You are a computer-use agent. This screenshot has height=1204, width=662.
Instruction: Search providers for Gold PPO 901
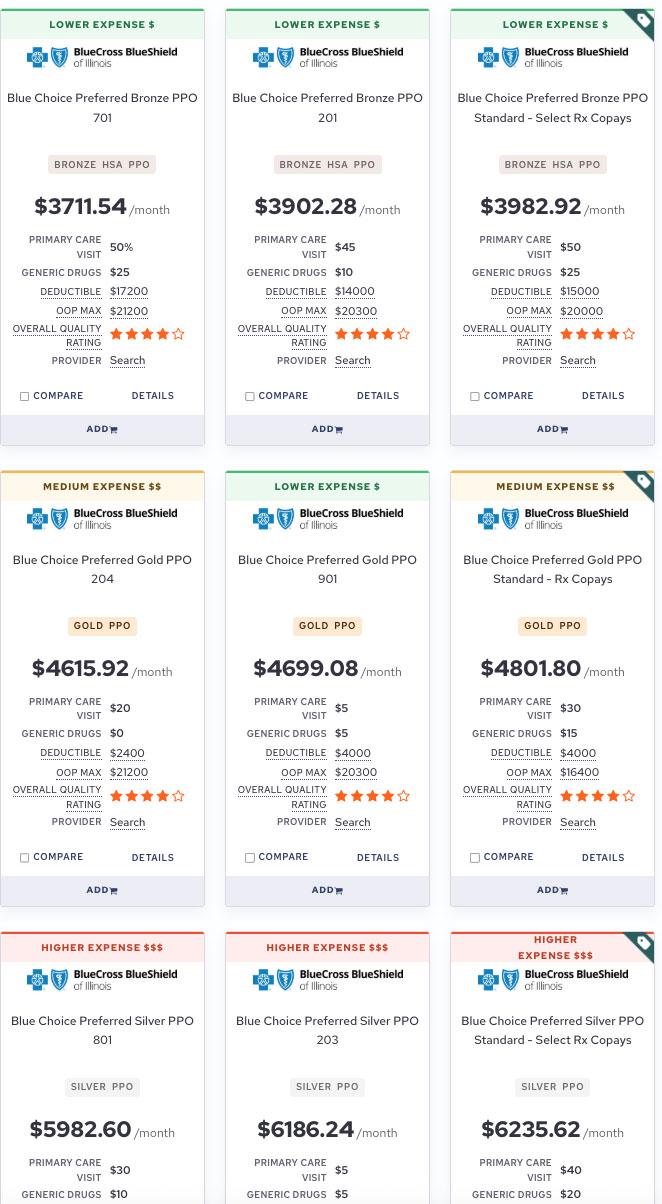(352, 822)
